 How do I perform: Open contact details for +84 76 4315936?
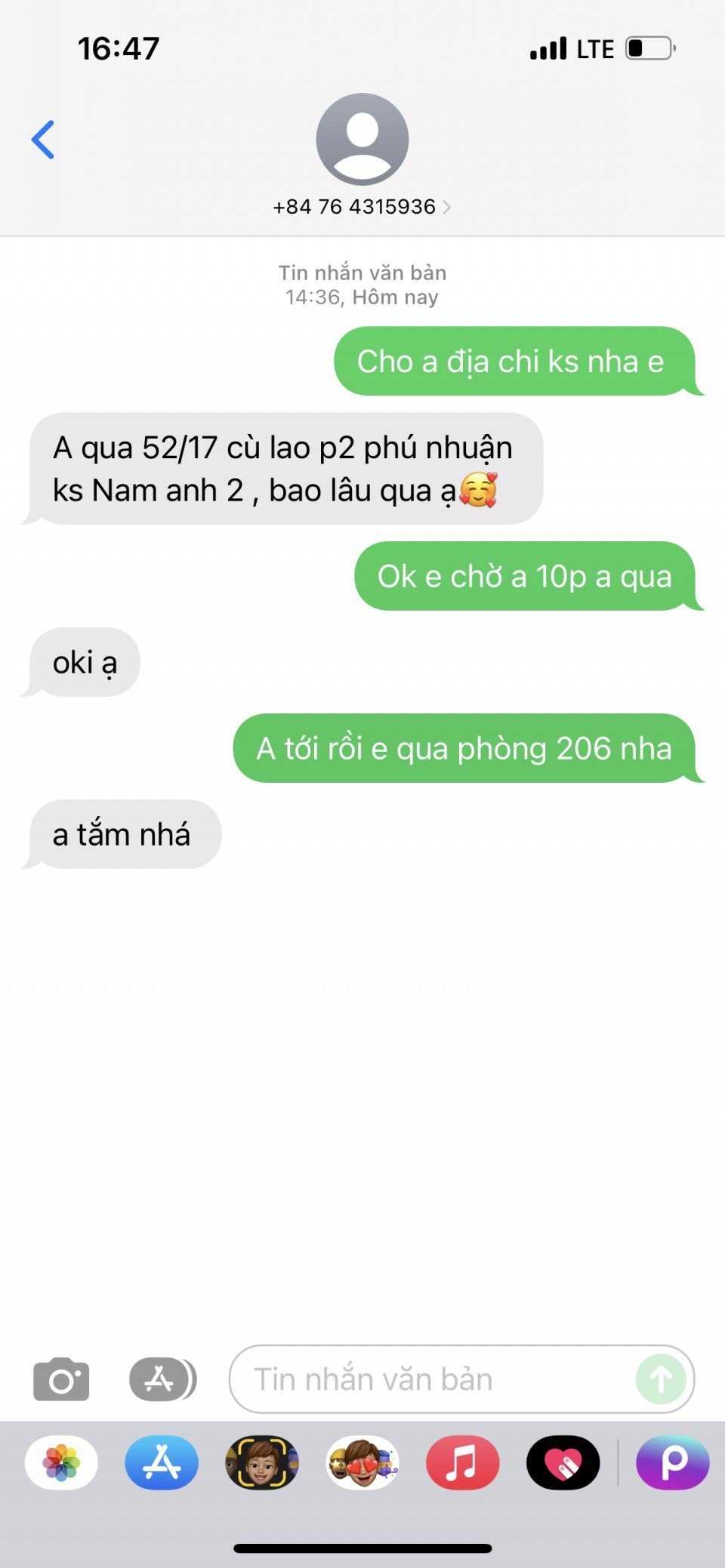(362, 206)
